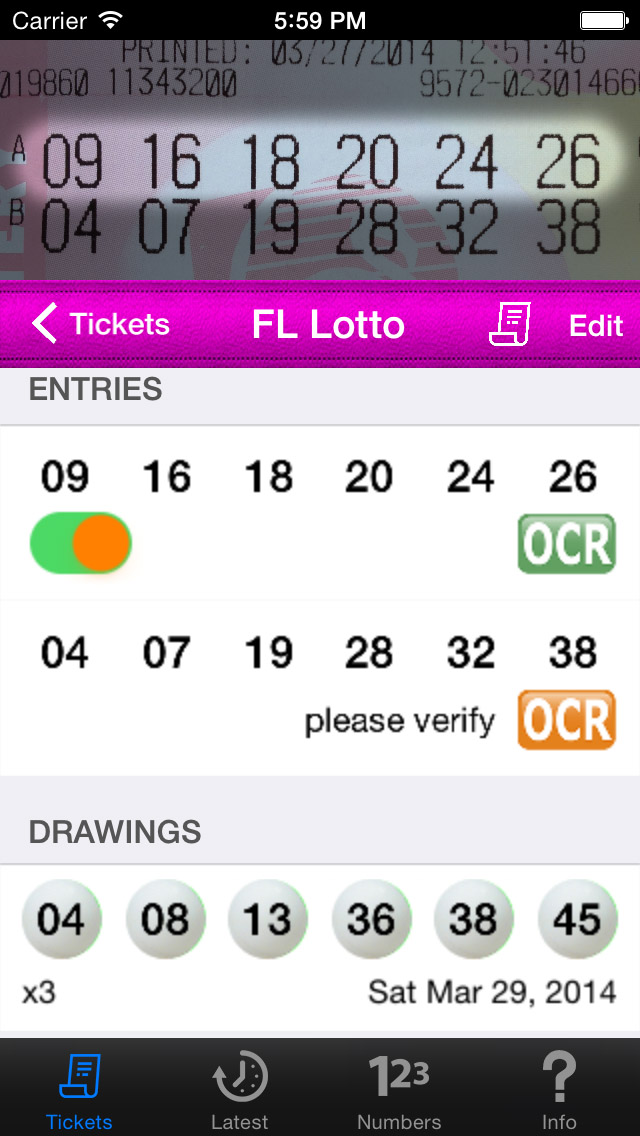
Task: Open the ticket receipt icon
Action: (509, 325)
